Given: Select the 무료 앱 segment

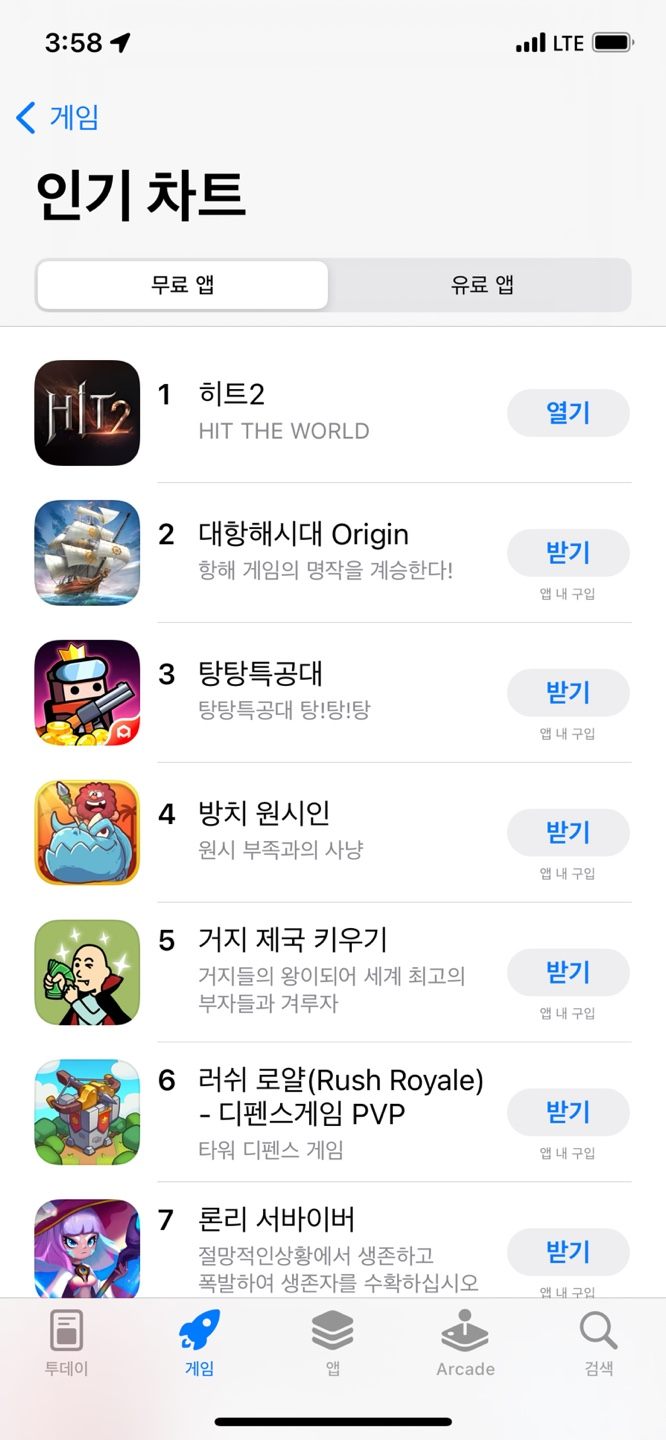Looking at the screenshot, I should click(x=183, y=285).
